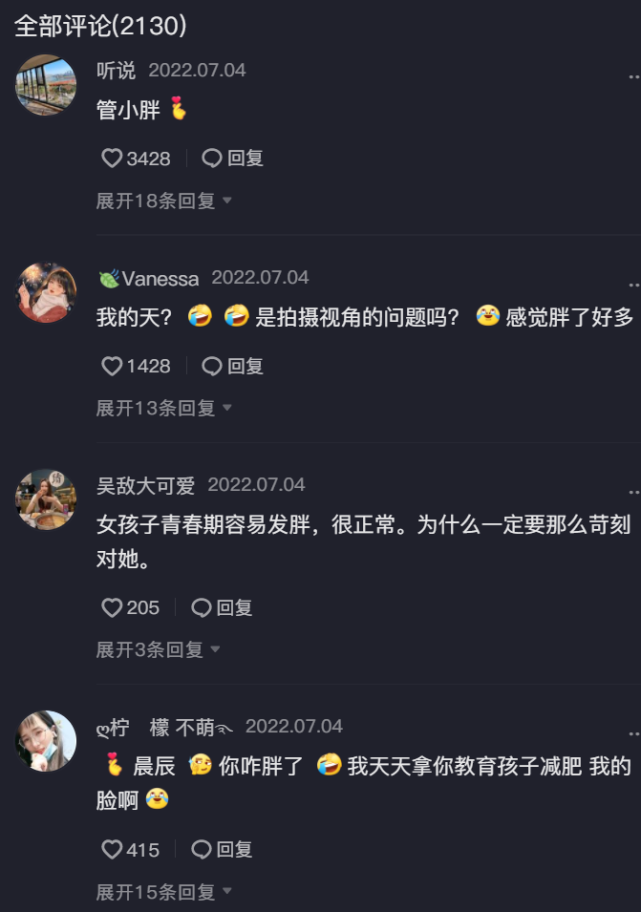Image resolution: width=641 pixels, height=912 pixels.
Task: Open more options for Vanessa's comment
Action: (634, 285)
